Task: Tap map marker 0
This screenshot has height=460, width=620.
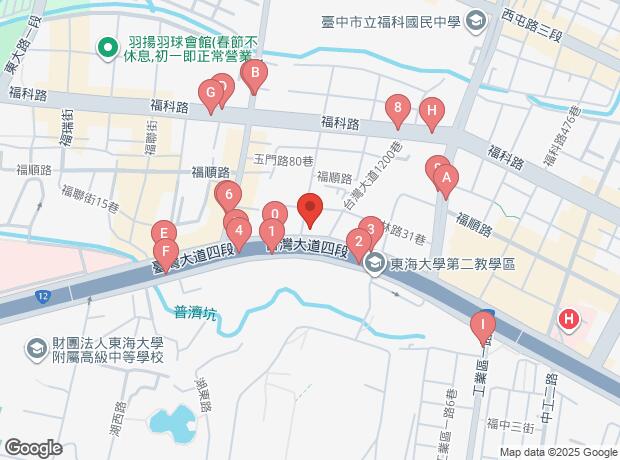Action: tap(274, 214)
